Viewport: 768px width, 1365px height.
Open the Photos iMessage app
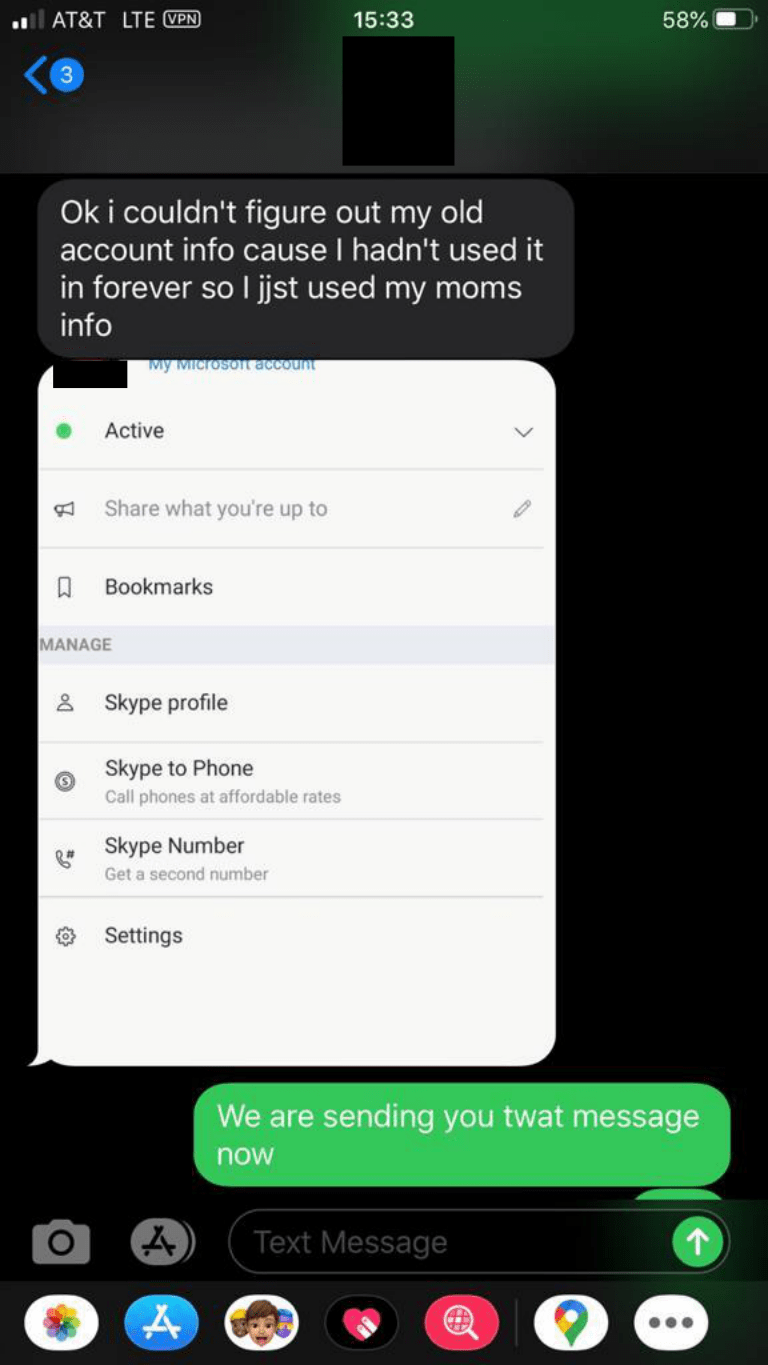[x=62, y=1323]
